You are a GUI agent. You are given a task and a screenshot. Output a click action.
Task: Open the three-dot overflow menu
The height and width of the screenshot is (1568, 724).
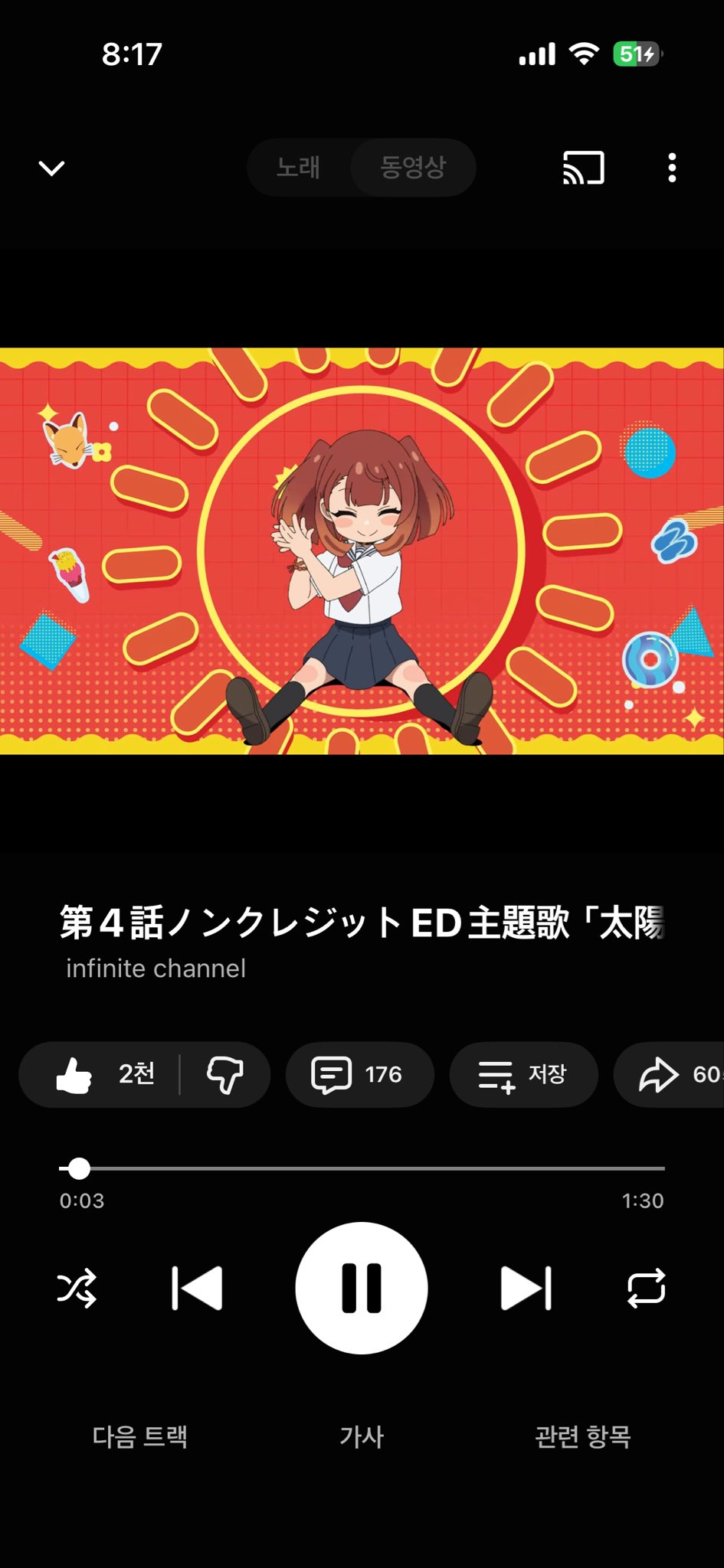pos(672,168)
